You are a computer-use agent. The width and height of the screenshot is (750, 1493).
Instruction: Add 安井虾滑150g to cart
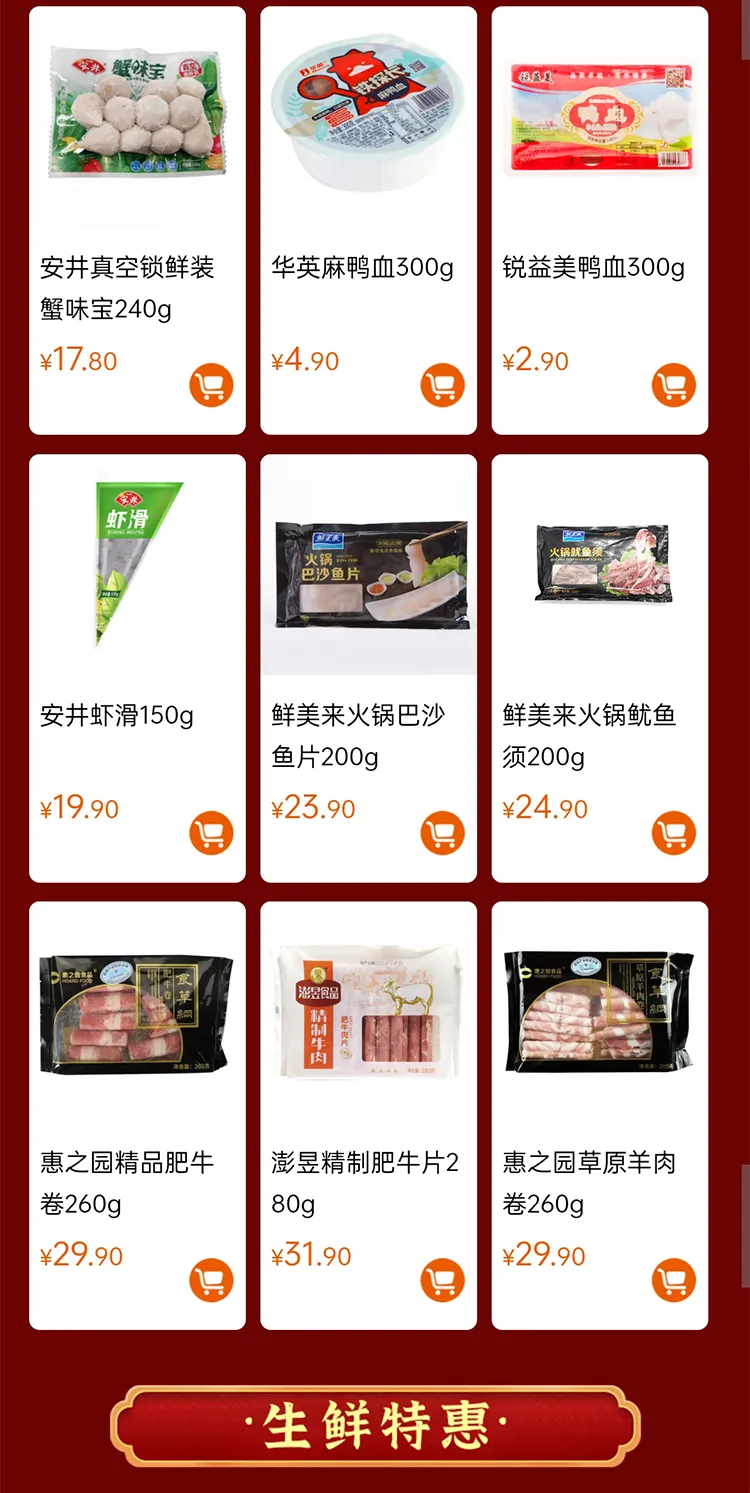click(x=211, y=833)
